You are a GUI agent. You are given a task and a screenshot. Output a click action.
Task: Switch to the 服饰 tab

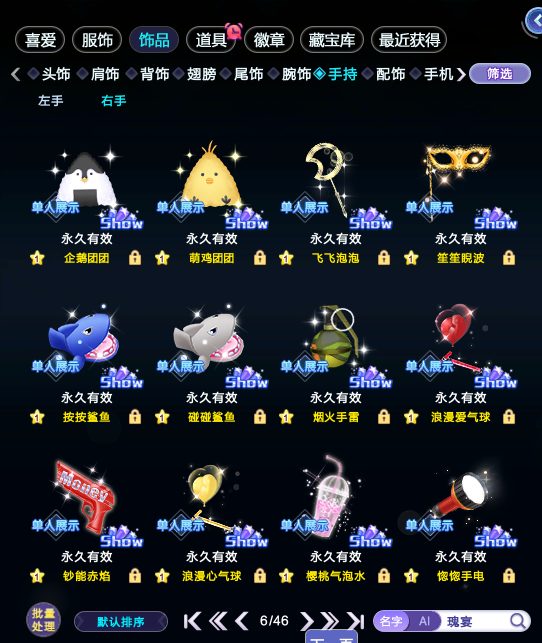97,40
